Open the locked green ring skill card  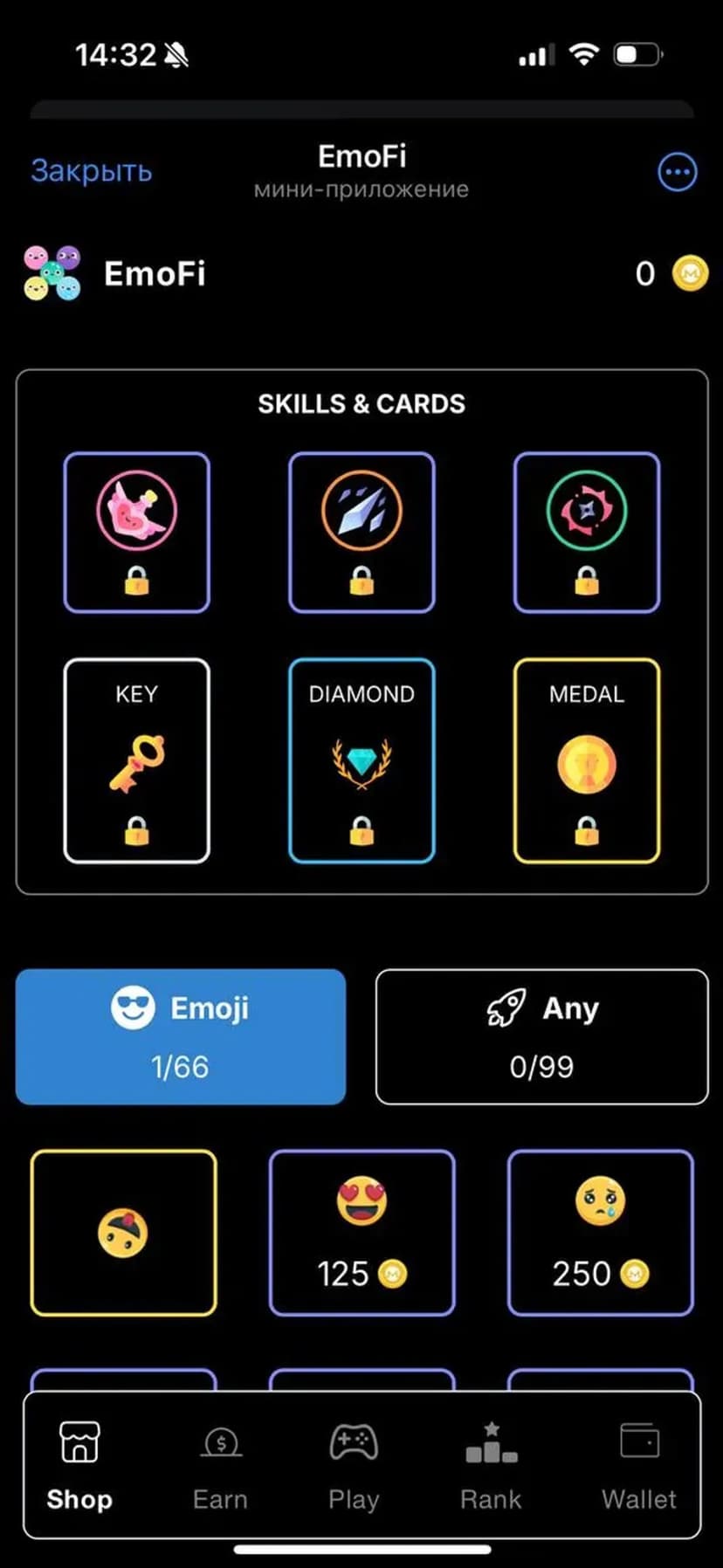click(587, 532)
